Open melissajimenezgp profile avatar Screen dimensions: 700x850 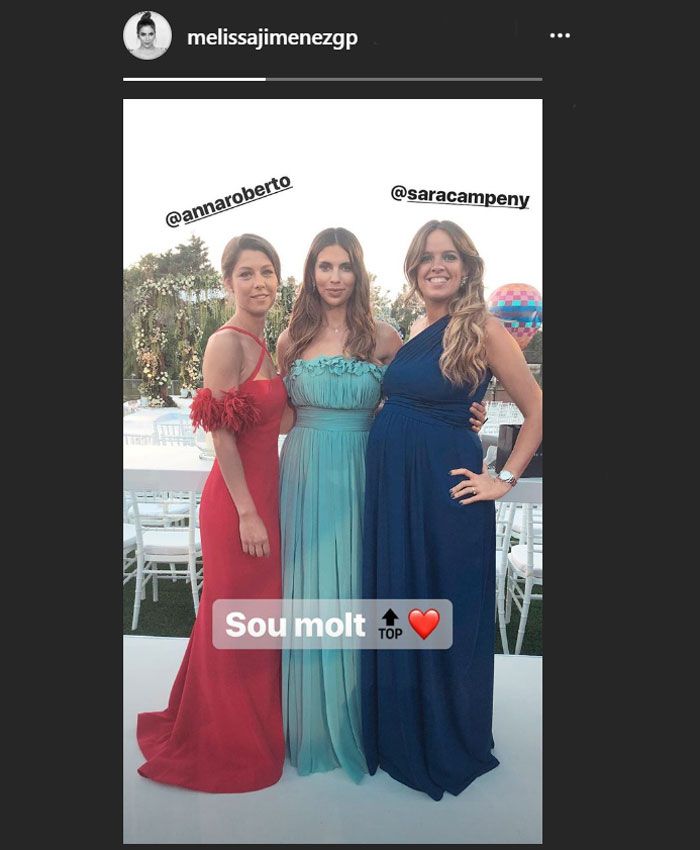(x=147, y=36)
